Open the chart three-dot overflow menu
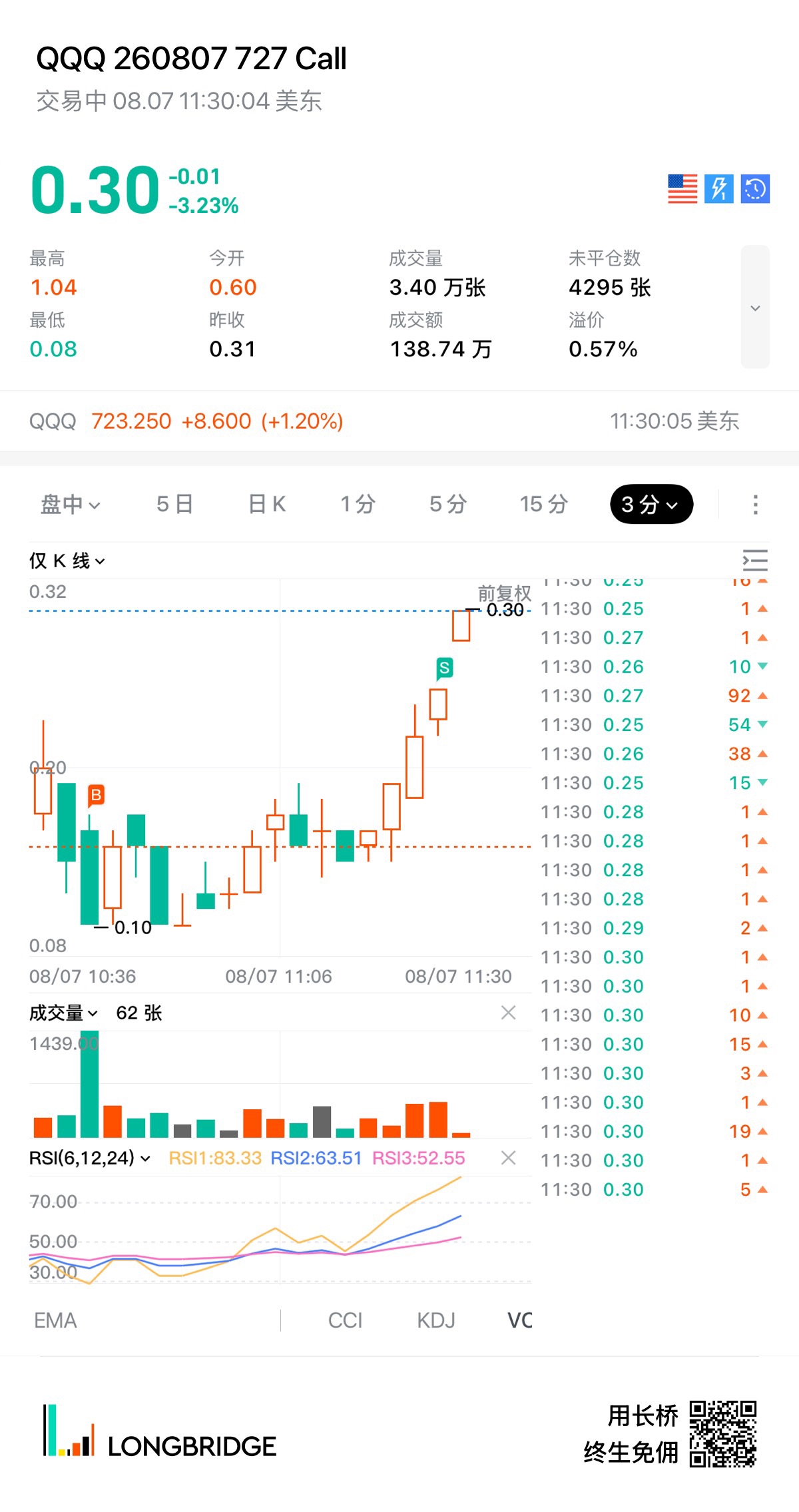Screen dimensions: 799x1512 [755, 504]
